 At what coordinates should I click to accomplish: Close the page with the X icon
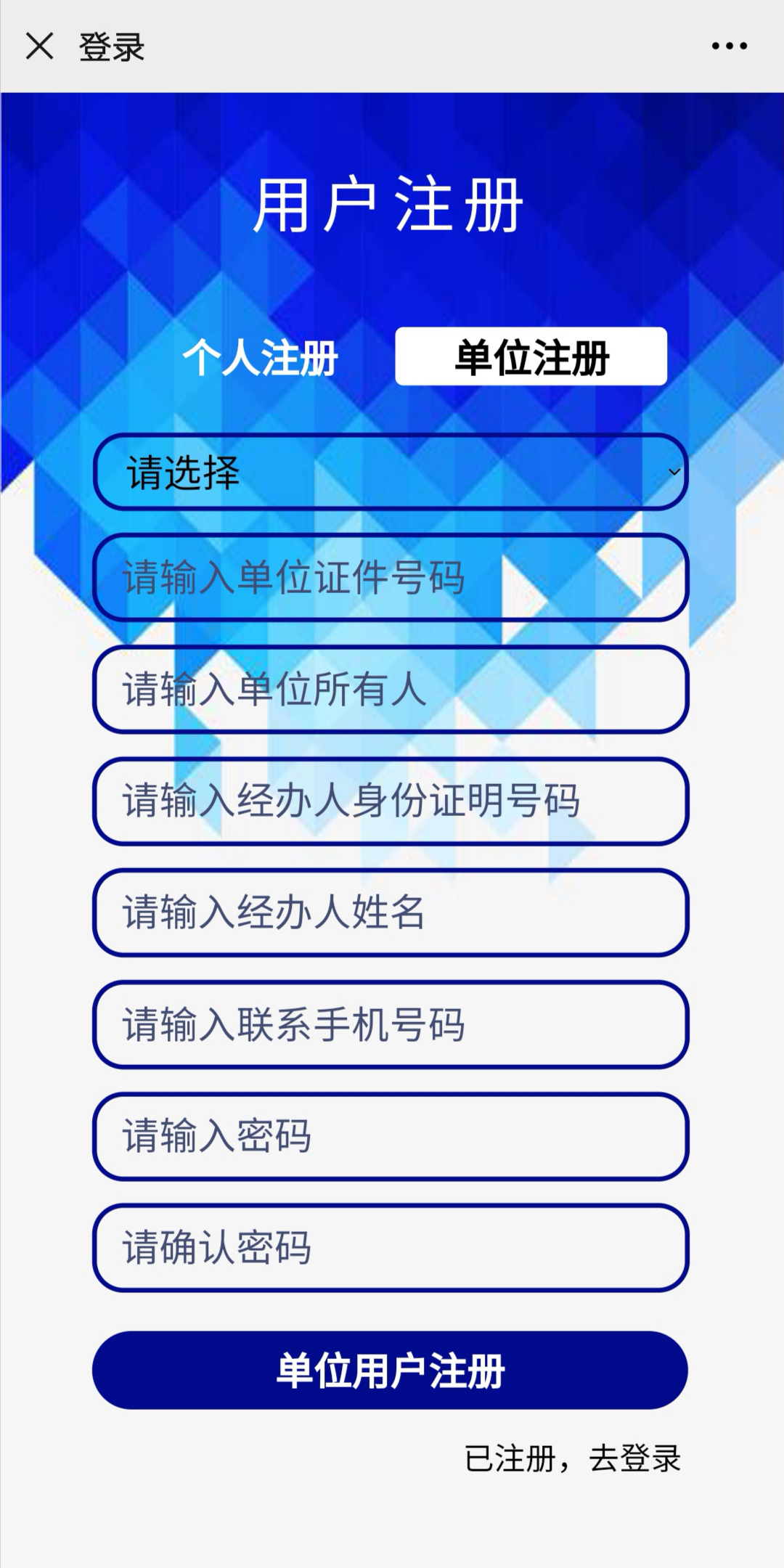click(x=40, y=46)
